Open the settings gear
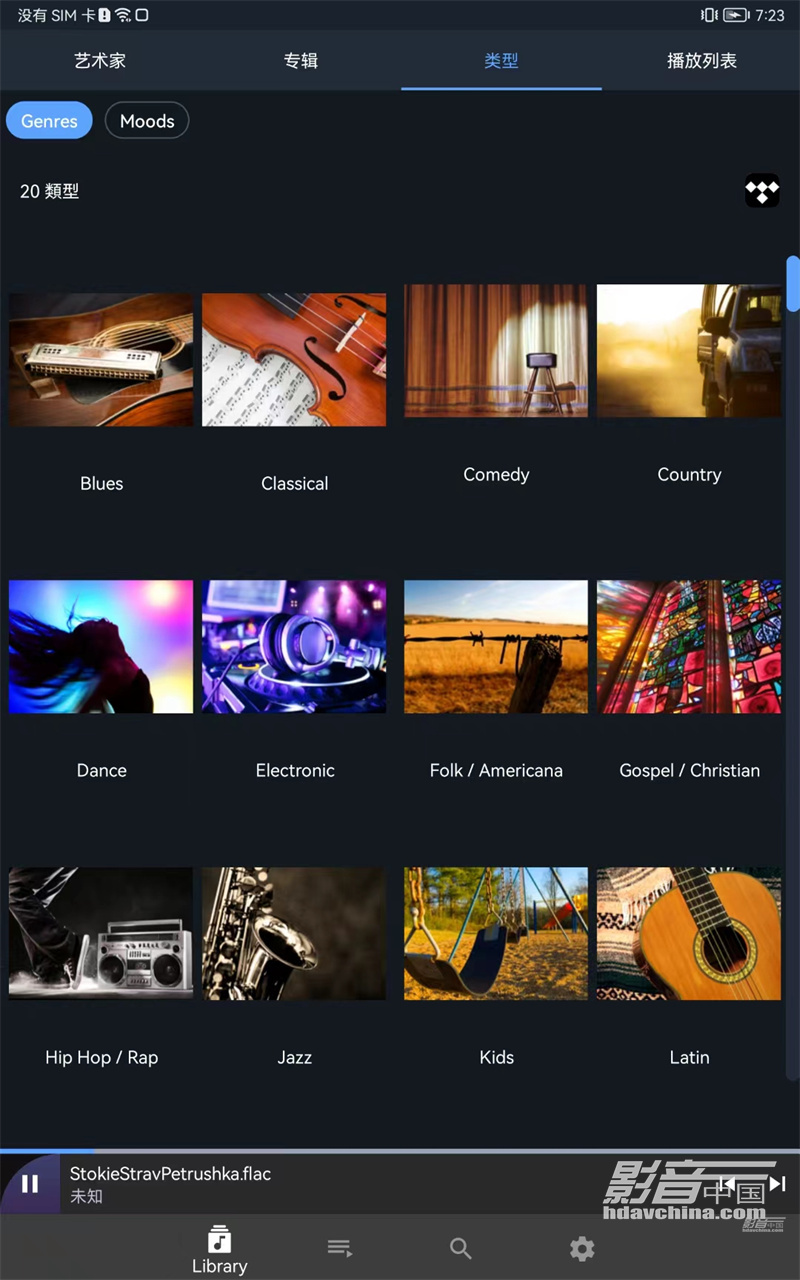The width and height of the screenshot is (800, 1280). click(582, 1248)
